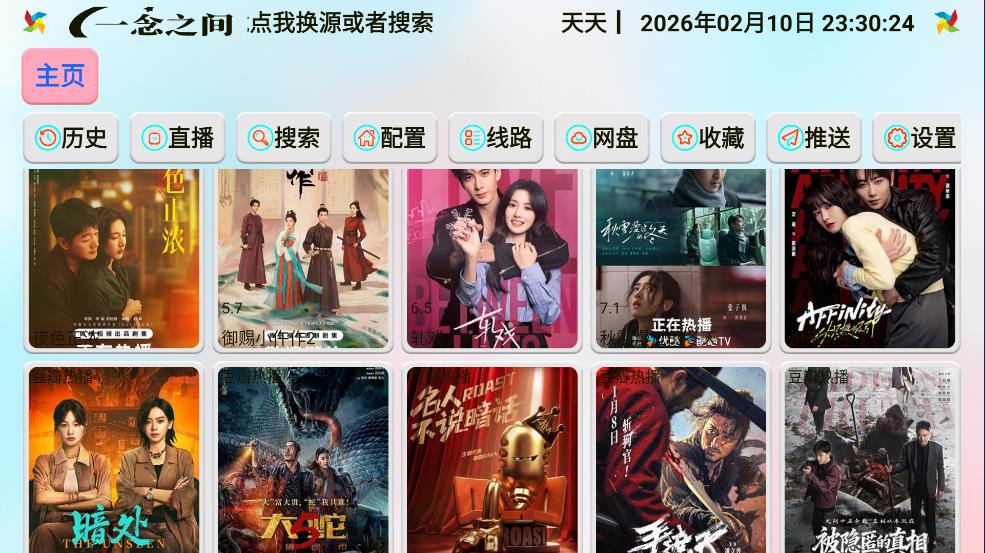
Task: Open the 暗处 show poster
Action: 114,460
